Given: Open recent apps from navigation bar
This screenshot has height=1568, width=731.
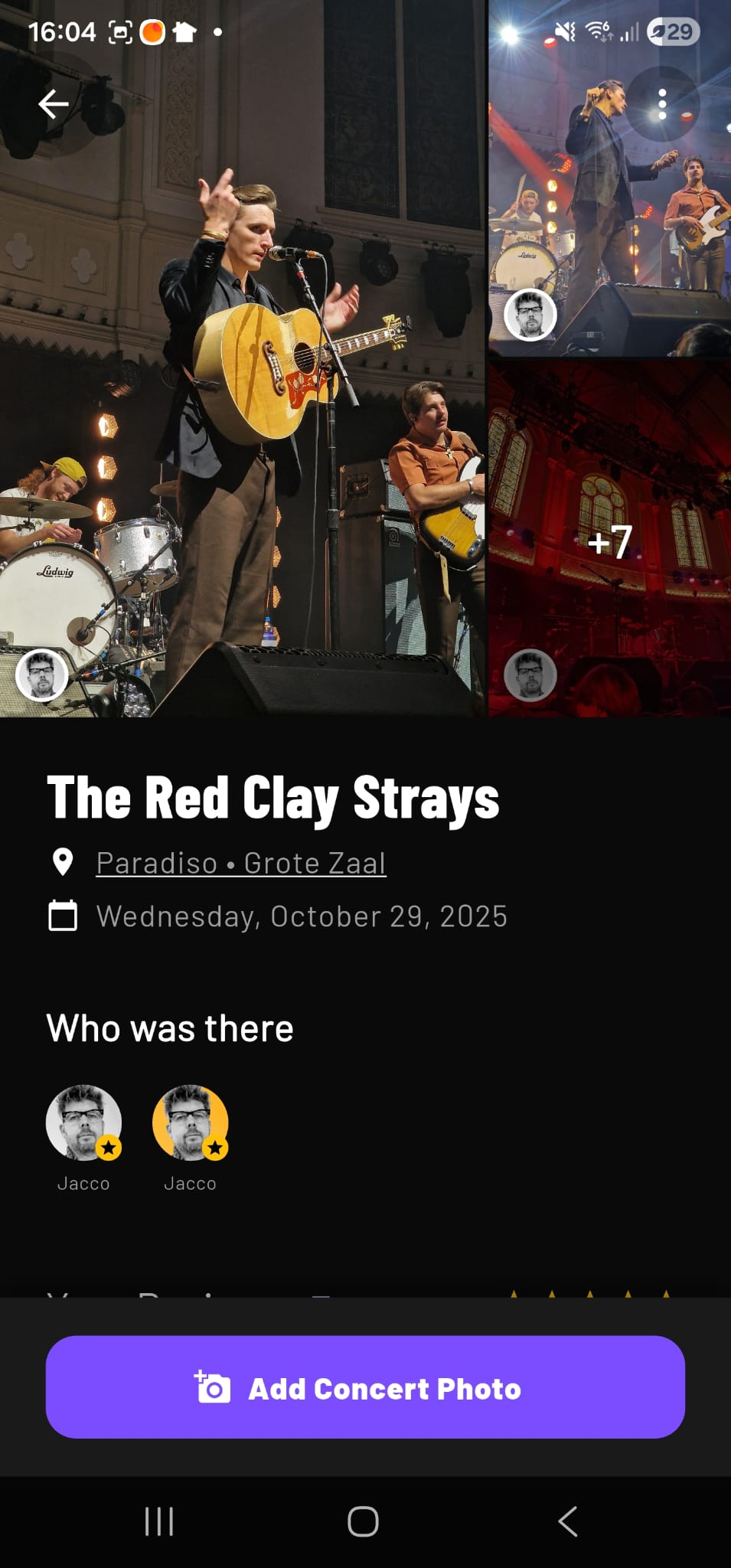Looking at the screenshot, I should [x=159, y=1521].
